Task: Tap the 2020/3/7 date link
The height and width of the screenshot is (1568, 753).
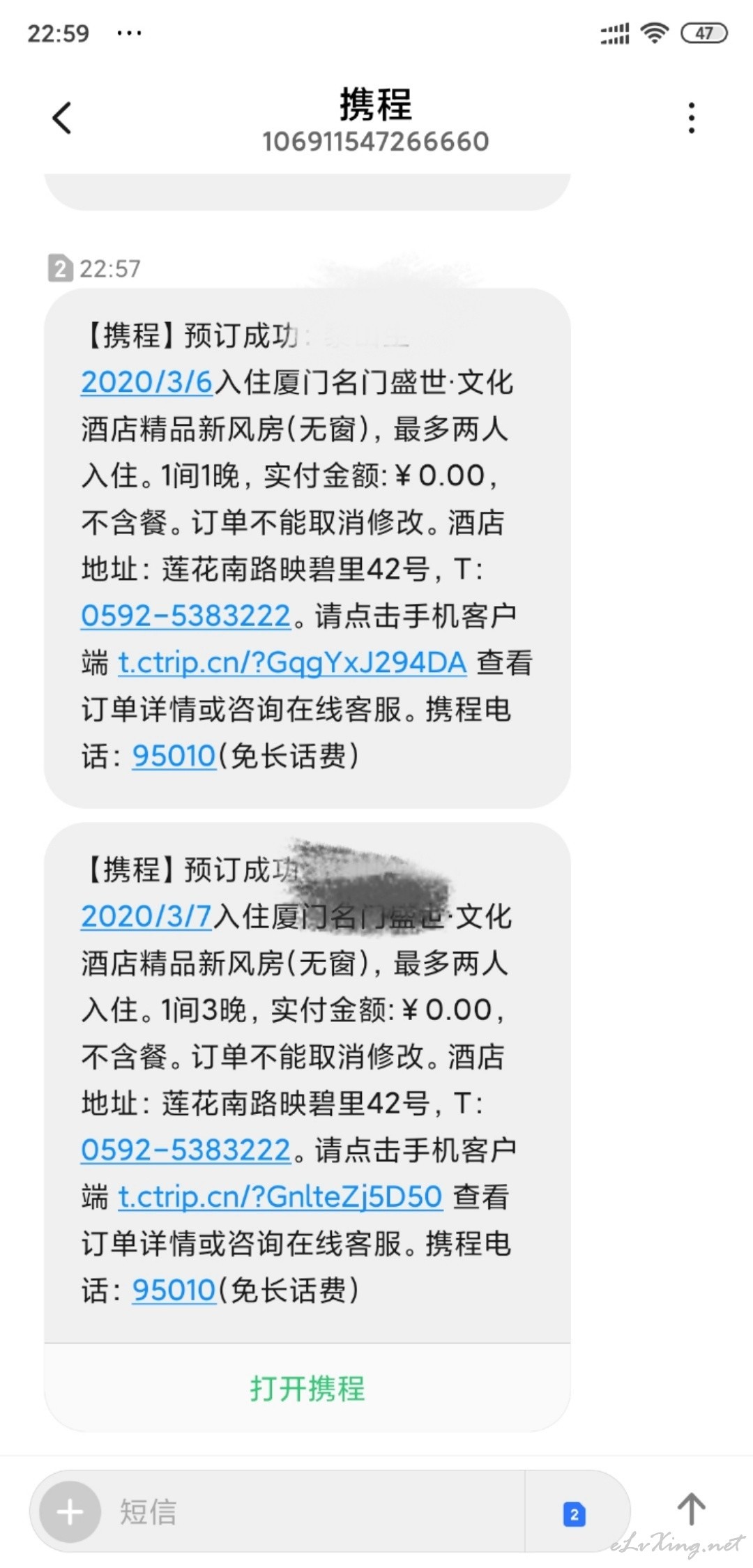Action: point(146,916)
